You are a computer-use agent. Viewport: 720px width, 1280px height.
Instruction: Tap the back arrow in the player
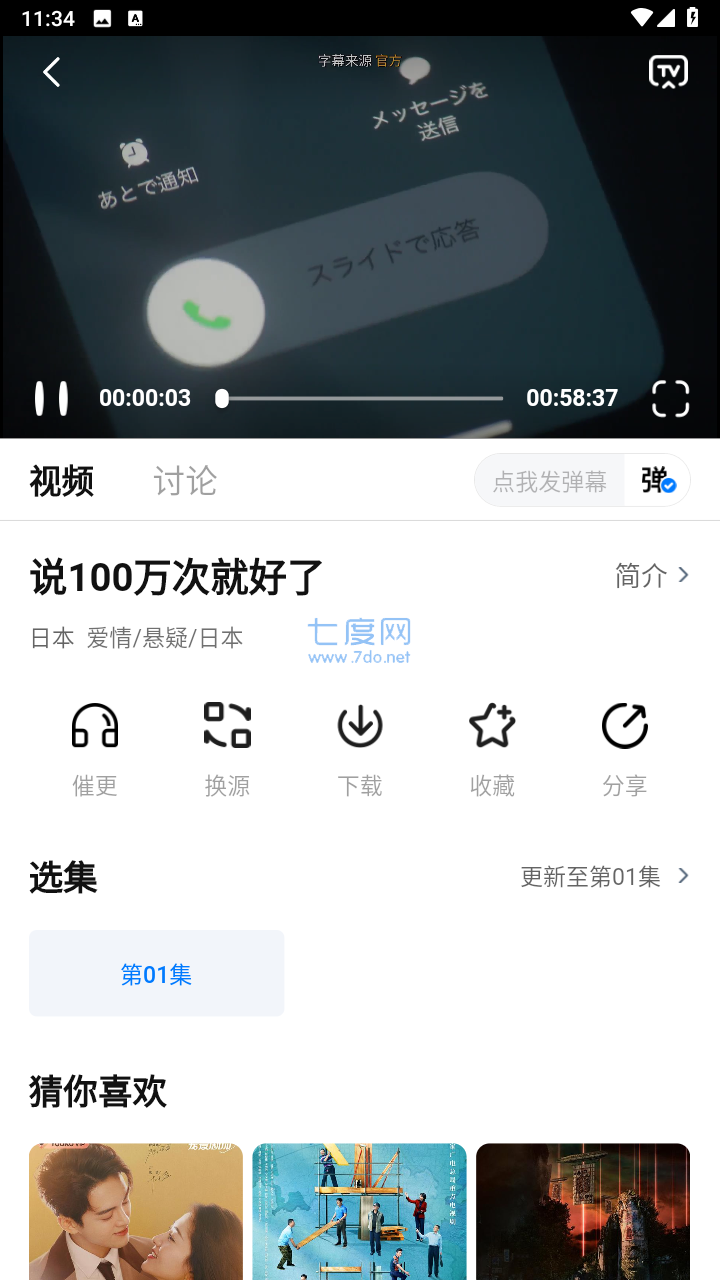tap(50, 72)
